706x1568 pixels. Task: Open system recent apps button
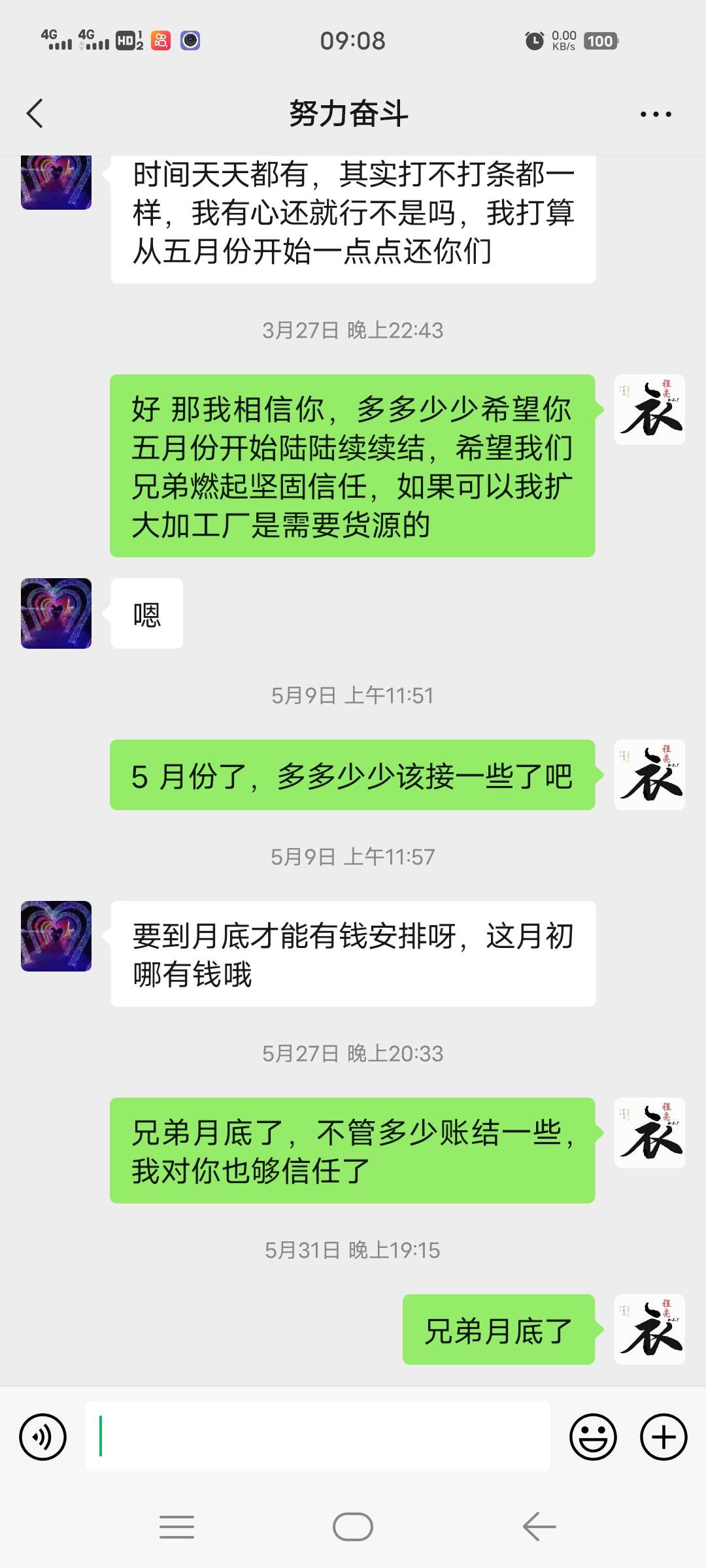click(x=176, y=1527)
